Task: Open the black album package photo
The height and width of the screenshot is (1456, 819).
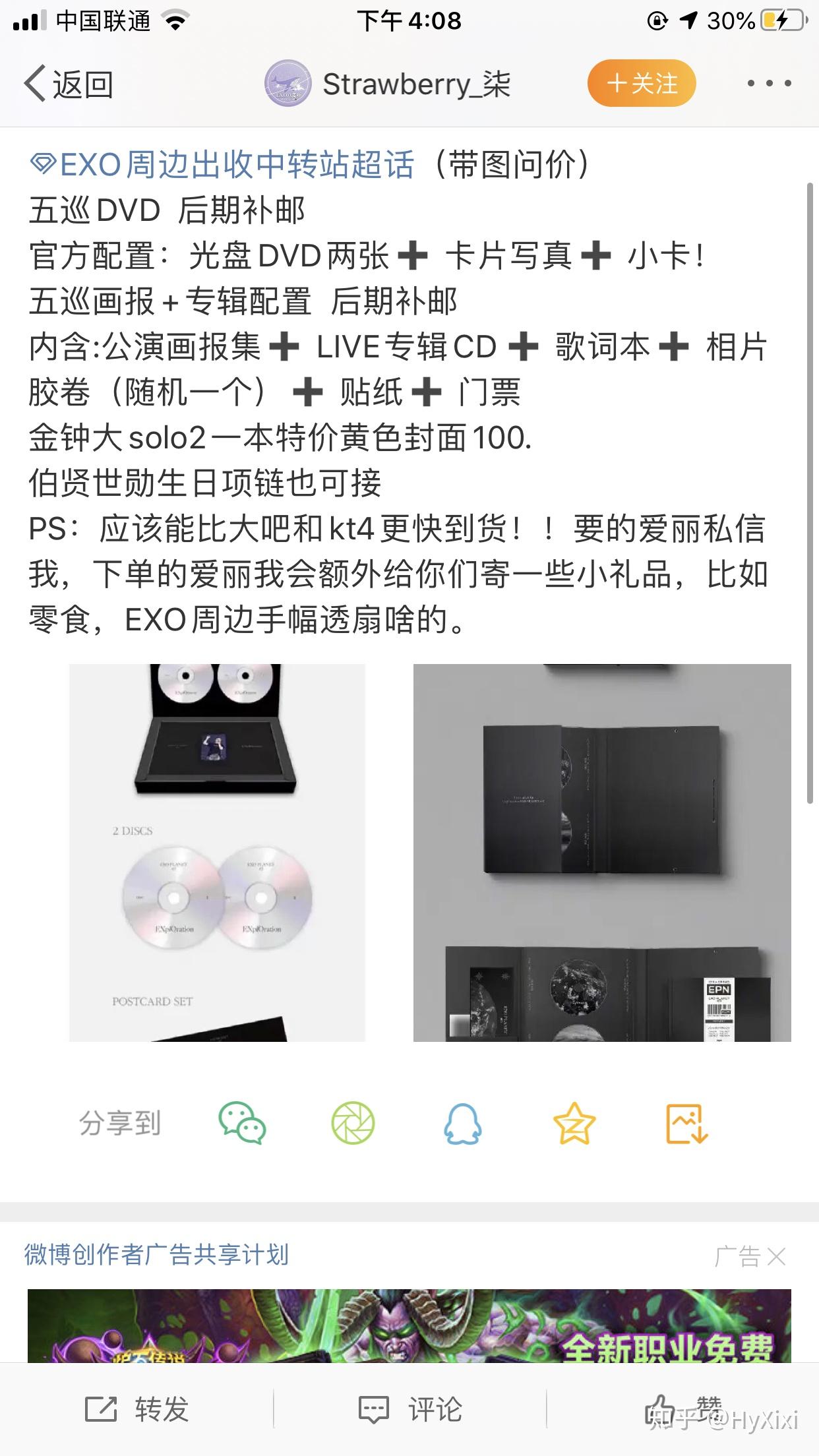Action: (602, 853)
